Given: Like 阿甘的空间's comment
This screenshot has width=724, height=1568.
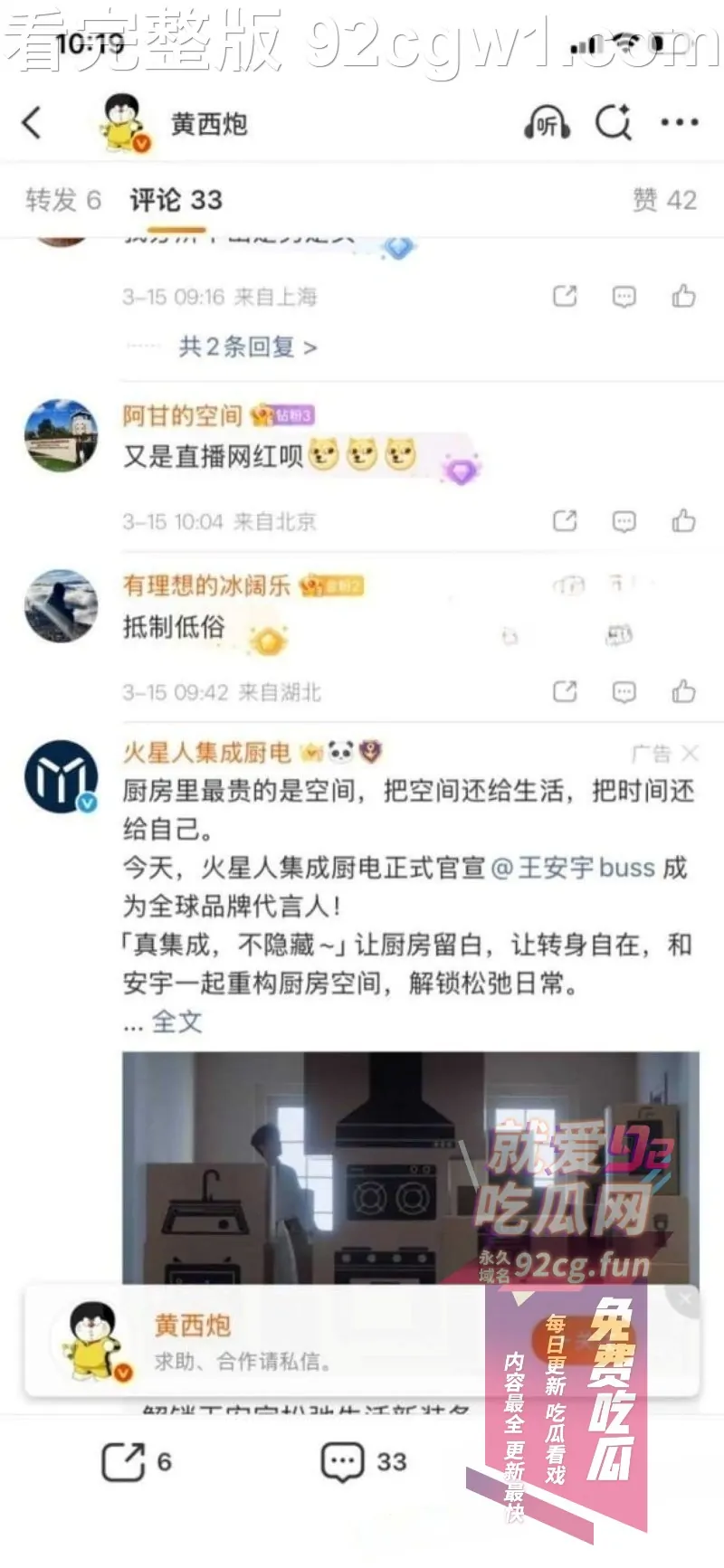Looking at the screenshot, I should 683,520.
